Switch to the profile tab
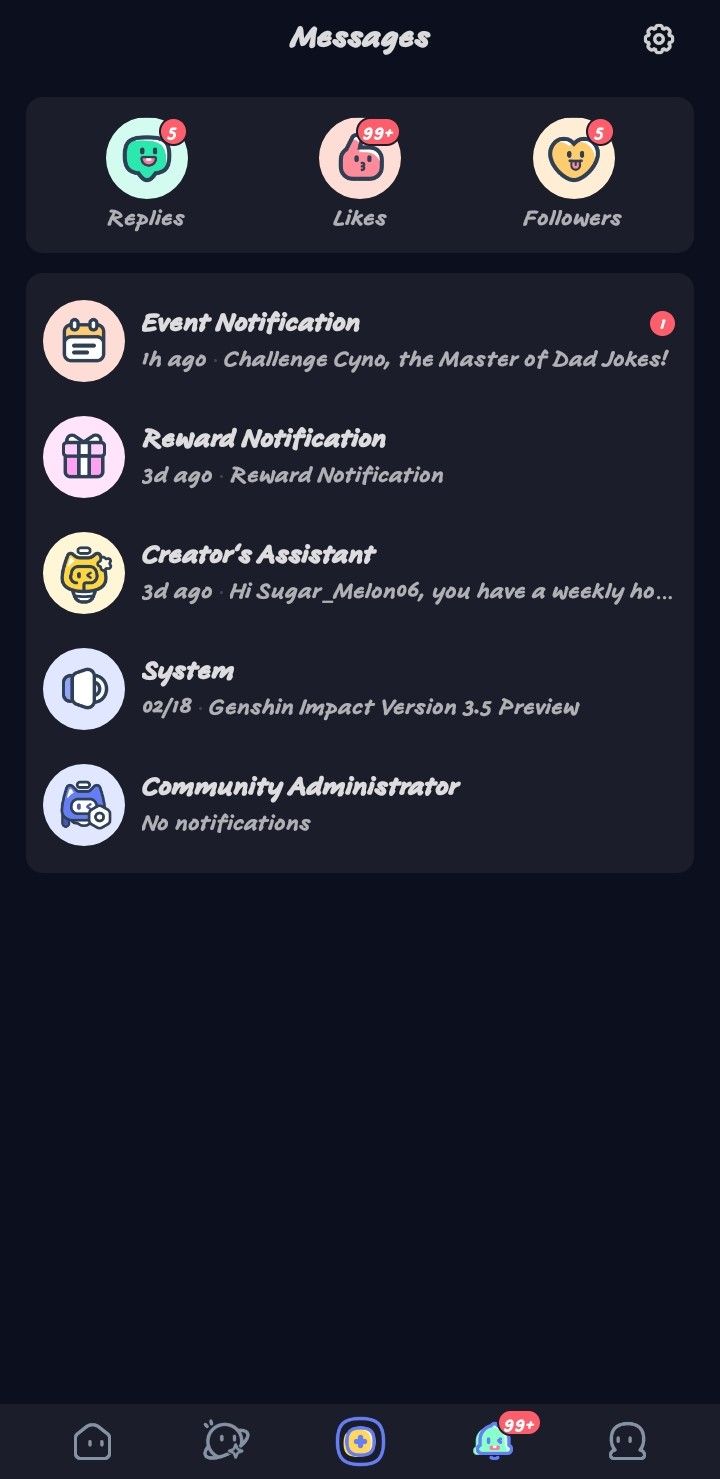Viewport: 720px width, 1479px height. pos(627,1441)
